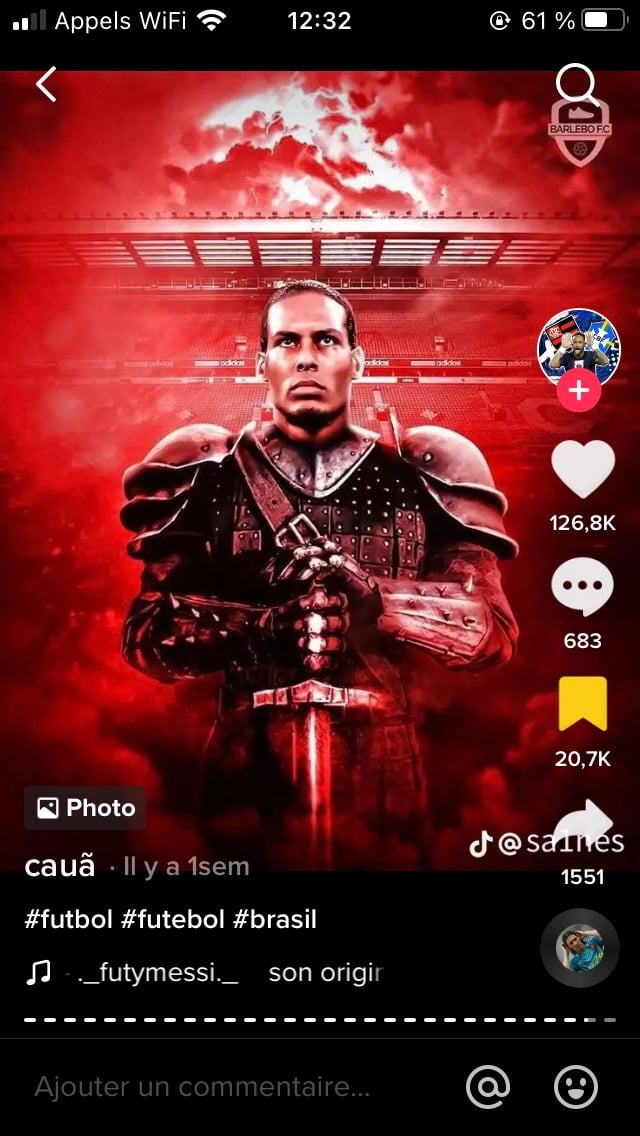Image resolution: width=640 pixels, height=1136 pixels.
Task: Open the spinning sound disc
Action: pos(580,948)
